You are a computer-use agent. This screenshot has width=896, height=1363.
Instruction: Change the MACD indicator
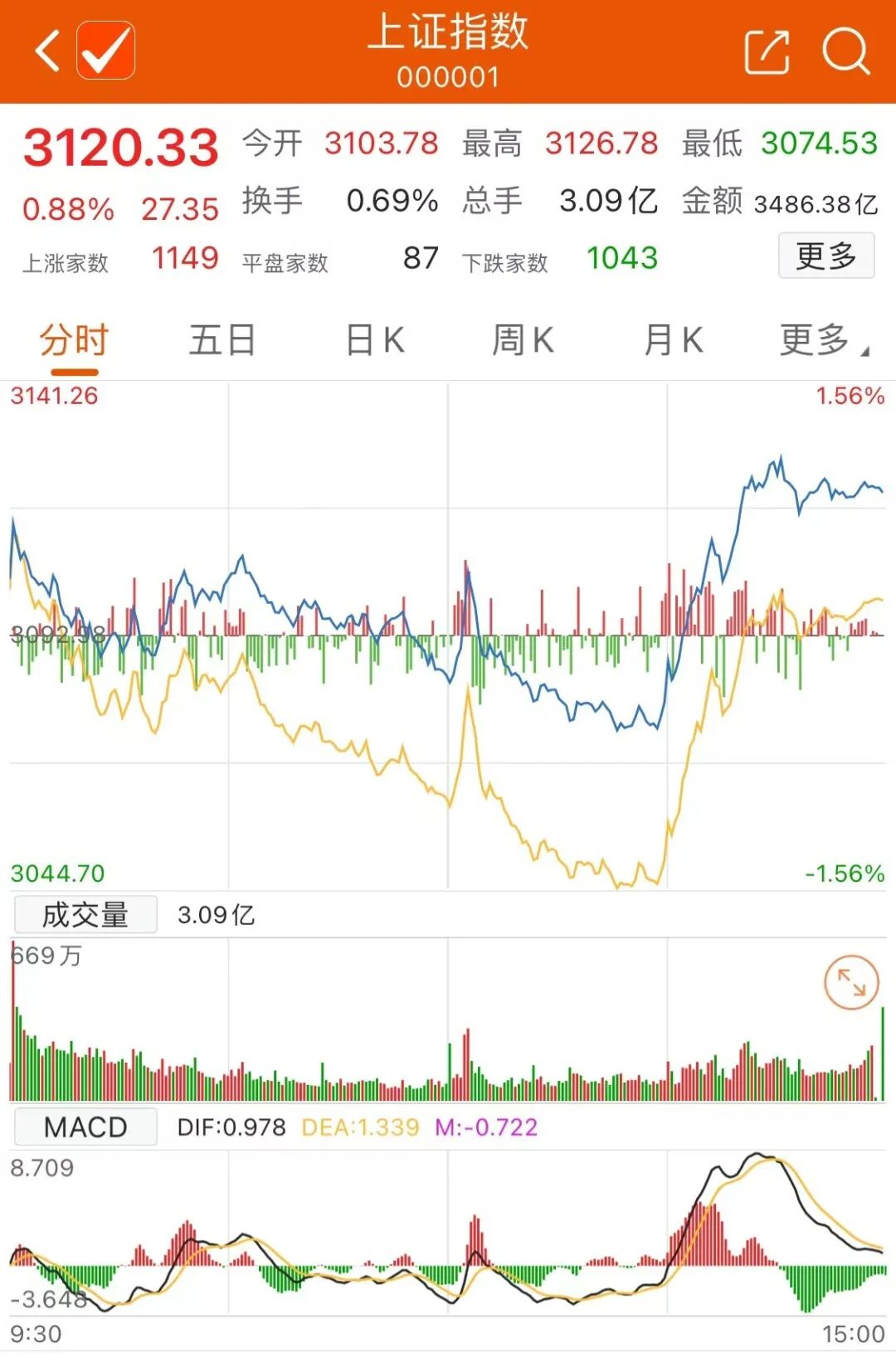(85, 1127)
